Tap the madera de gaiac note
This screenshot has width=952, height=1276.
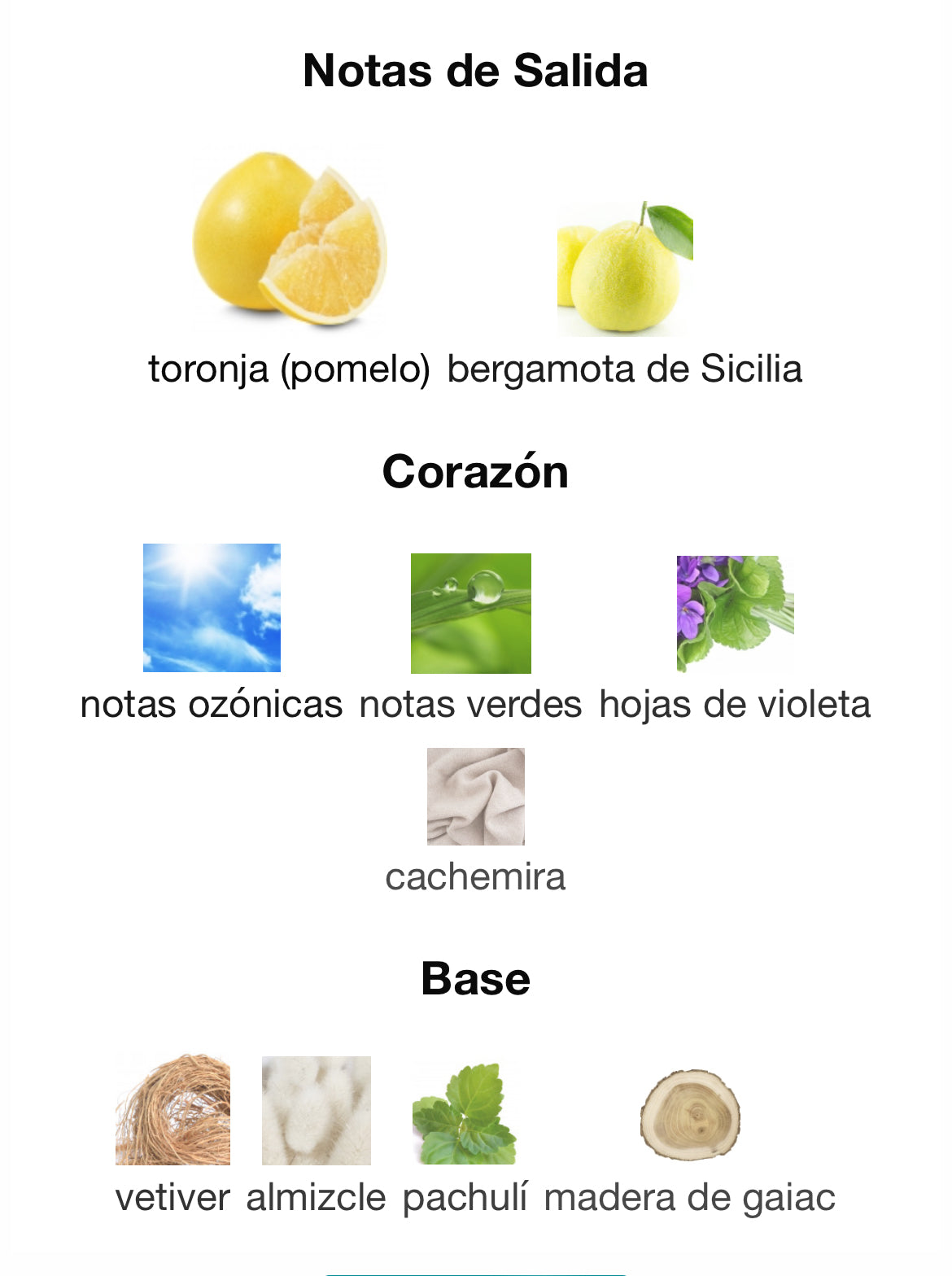click(690, 1114)
